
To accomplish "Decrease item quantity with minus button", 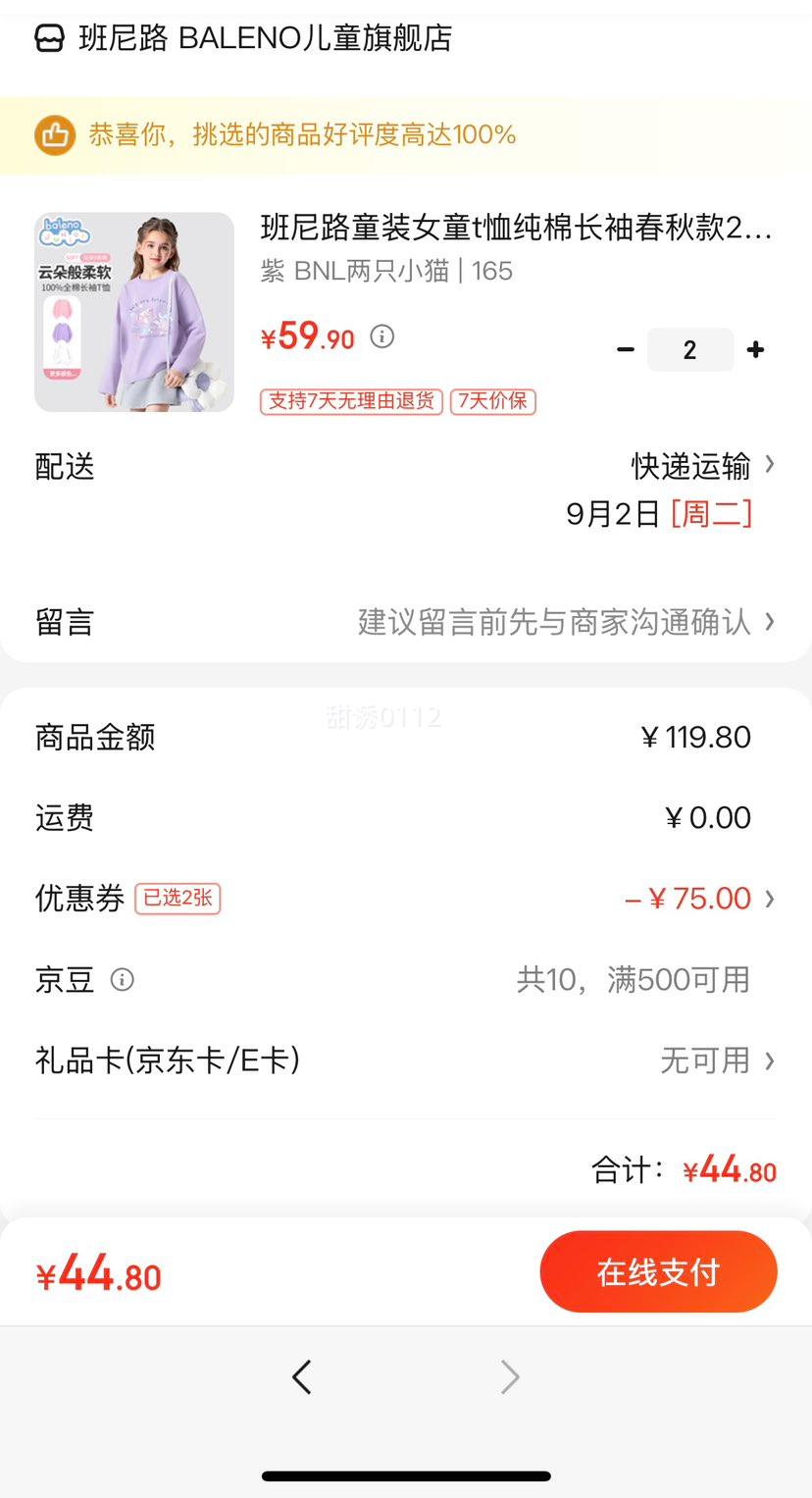I will point(626,350).
